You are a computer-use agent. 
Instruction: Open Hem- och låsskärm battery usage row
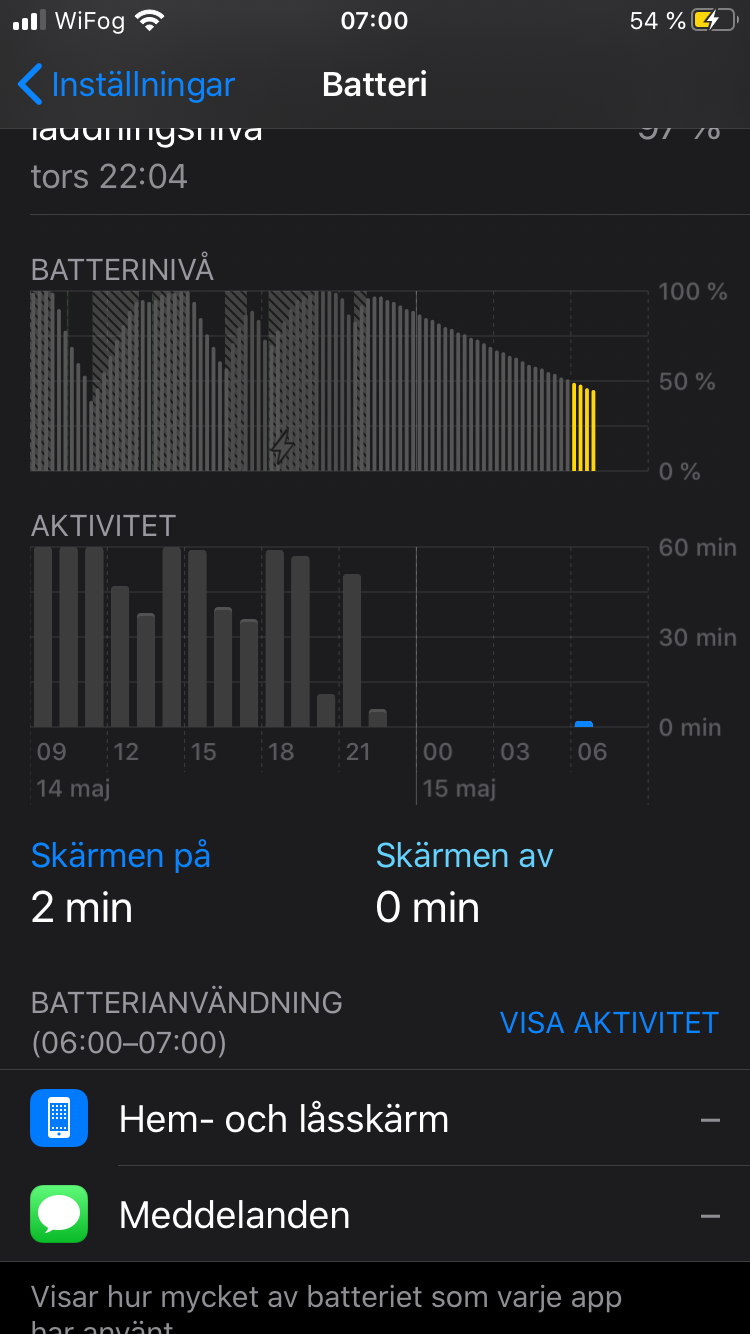375,1118
